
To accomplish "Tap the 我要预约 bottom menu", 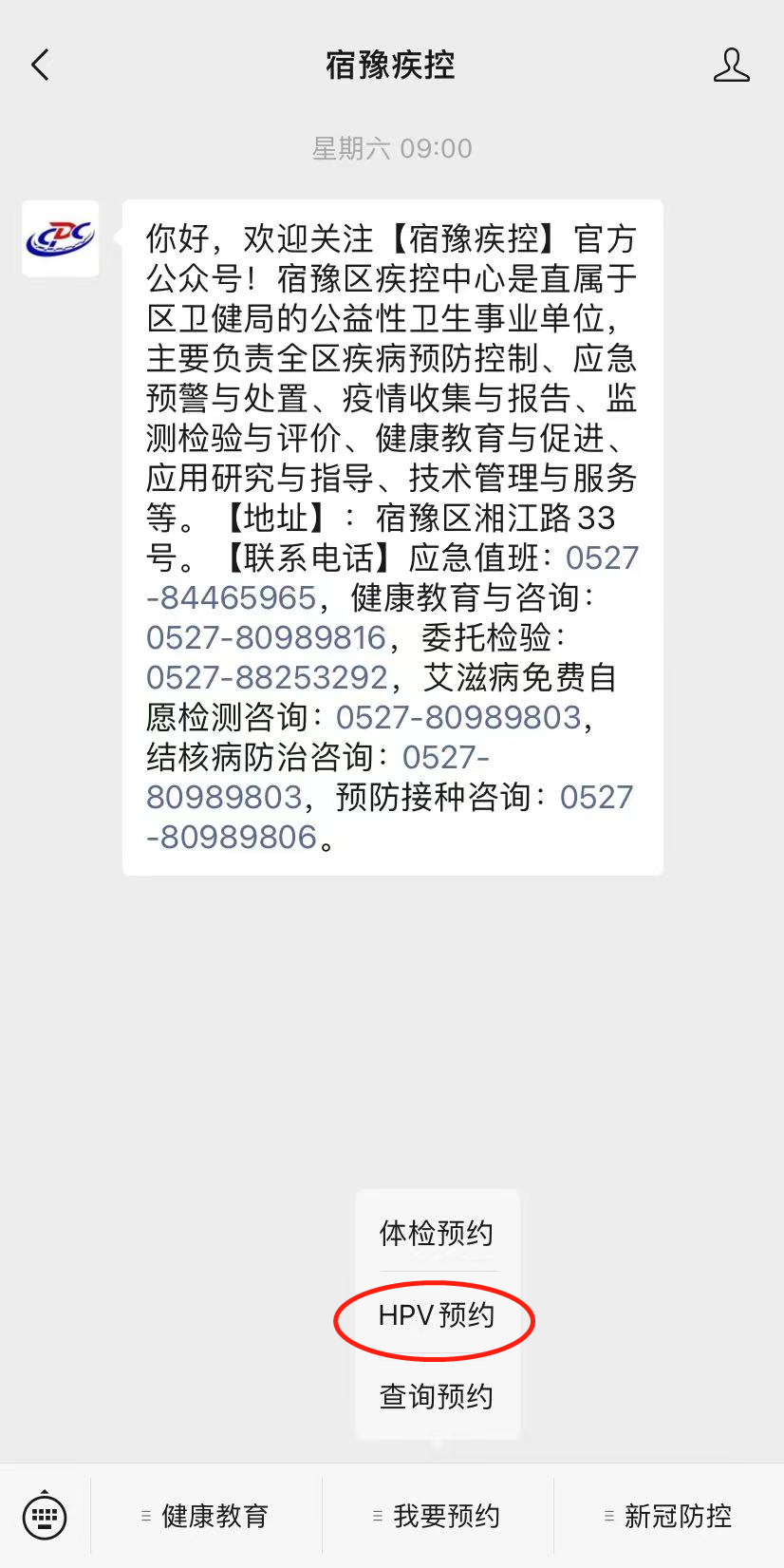I will click(438, 1516).
